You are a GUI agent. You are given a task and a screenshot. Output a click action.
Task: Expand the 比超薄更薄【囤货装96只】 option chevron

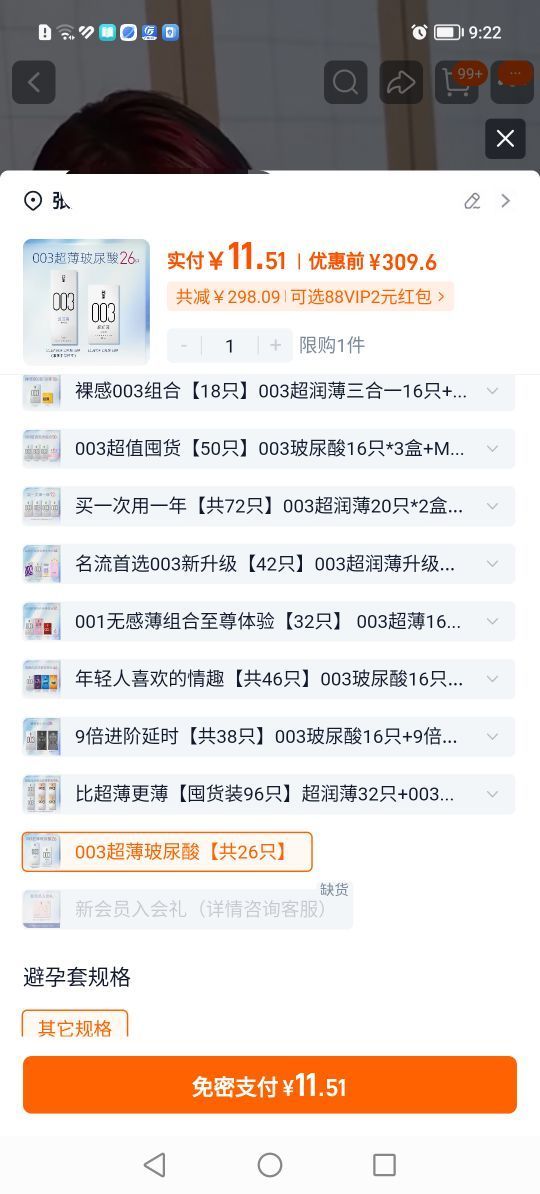pos(493,794)
